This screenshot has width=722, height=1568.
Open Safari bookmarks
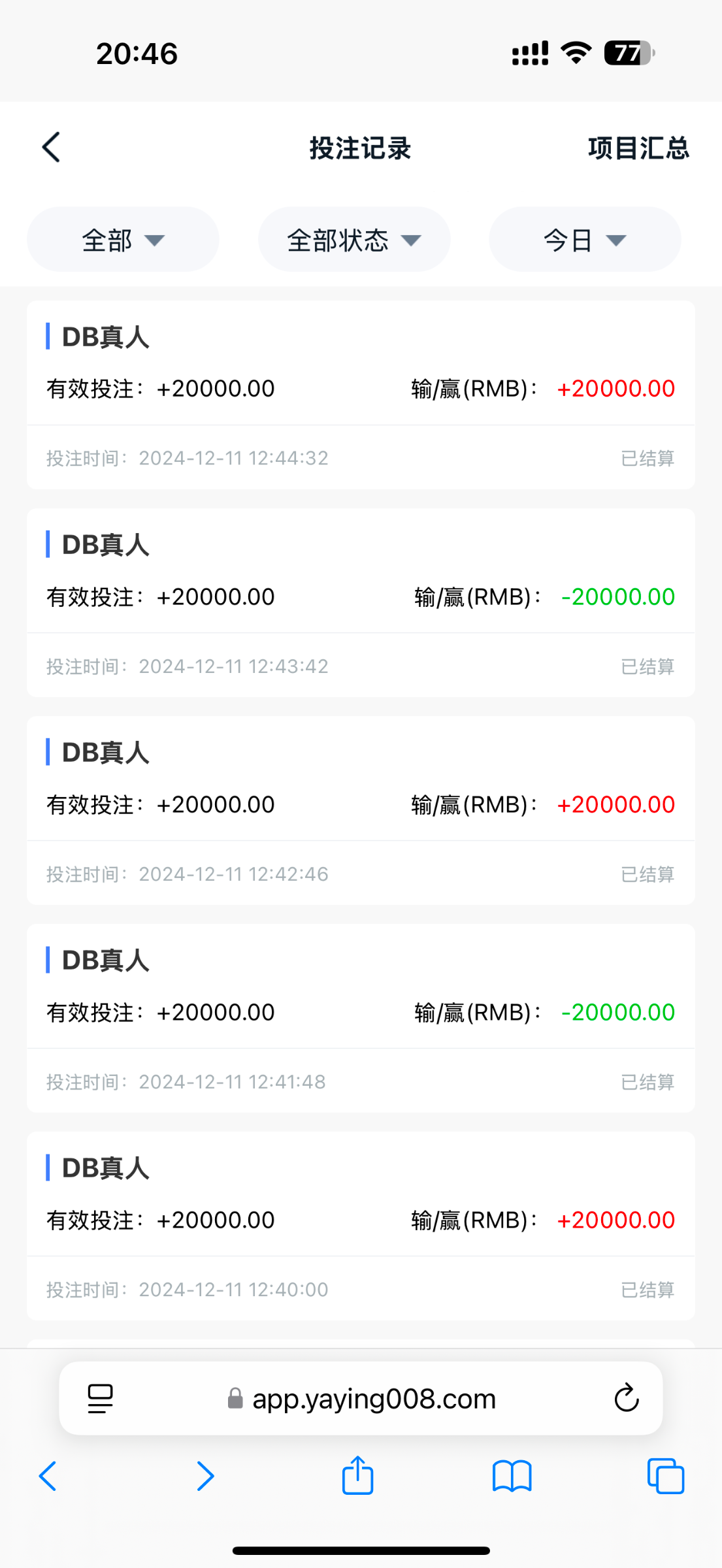[x=512, y=1476]
